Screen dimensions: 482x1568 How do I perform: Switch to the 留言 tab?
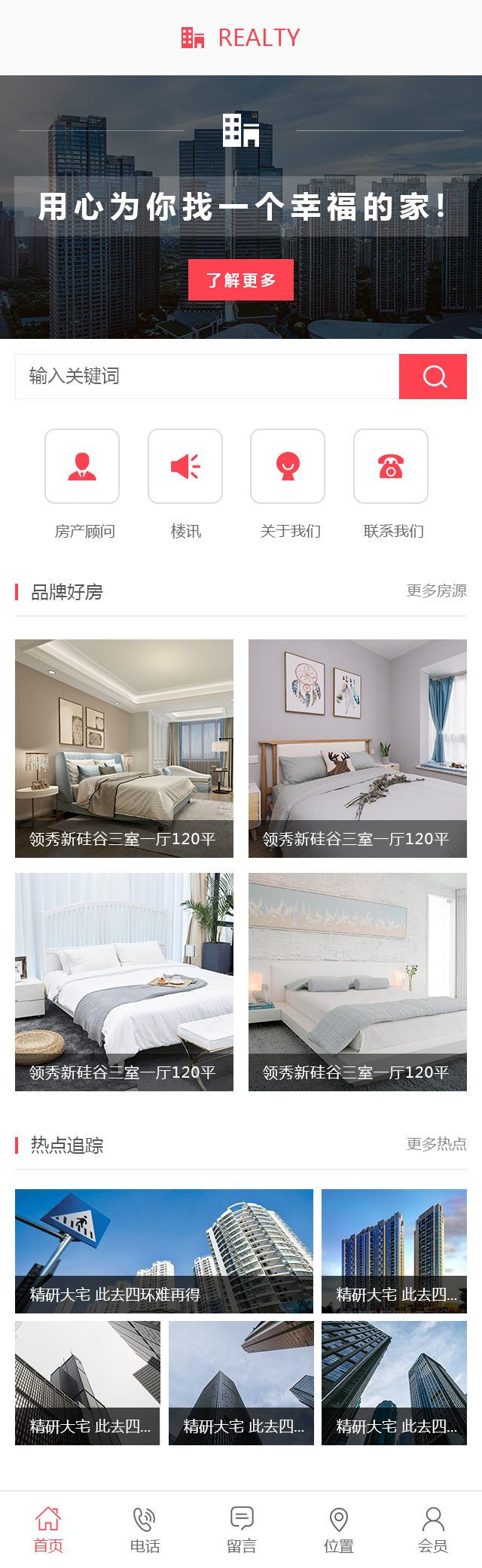pos(242,1530)
